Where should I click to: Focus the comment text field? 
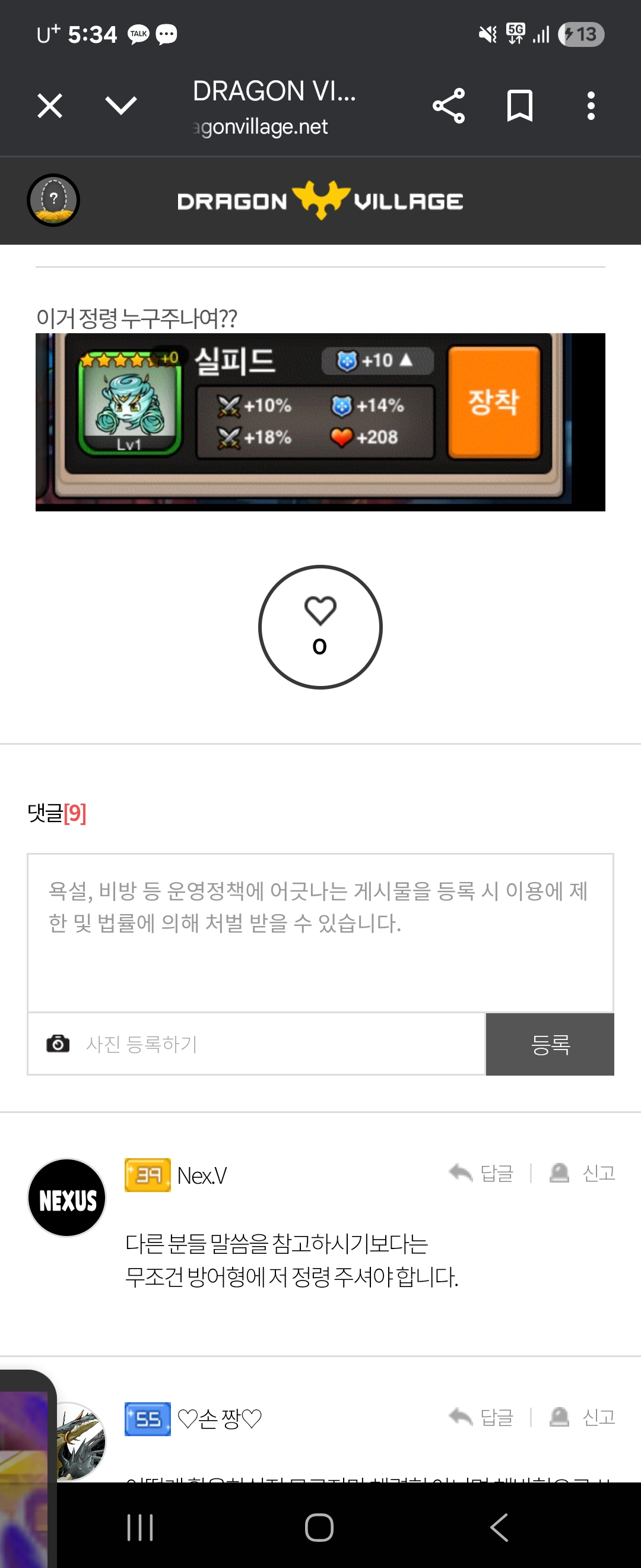(320, 932)
